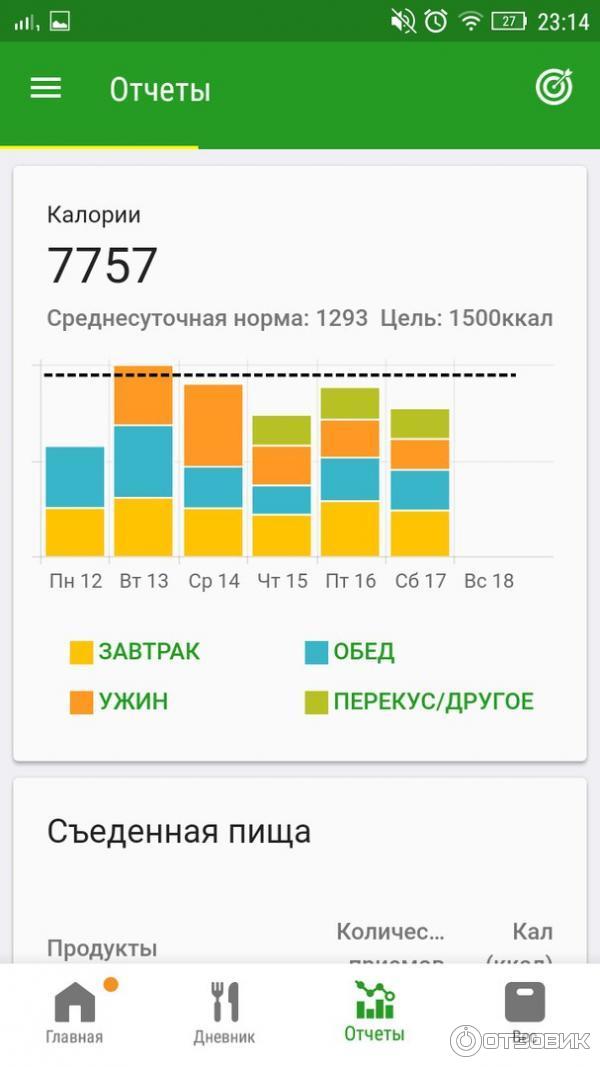Toggle the ЗАВТРАК legend item
600x1067 pixels.
[x=135, y=652]
